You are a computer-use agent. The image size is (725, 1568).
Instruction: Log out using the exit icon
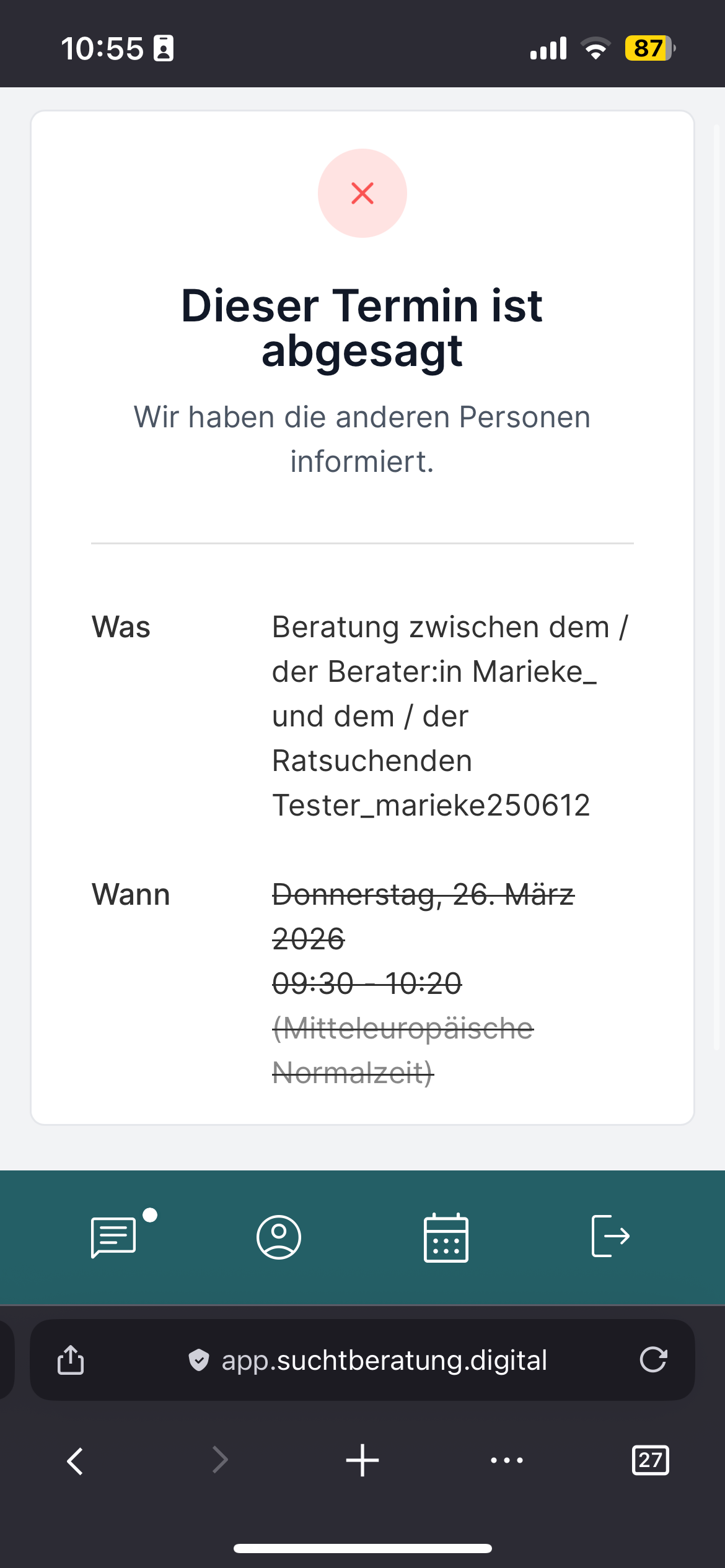pos(610,1236)
